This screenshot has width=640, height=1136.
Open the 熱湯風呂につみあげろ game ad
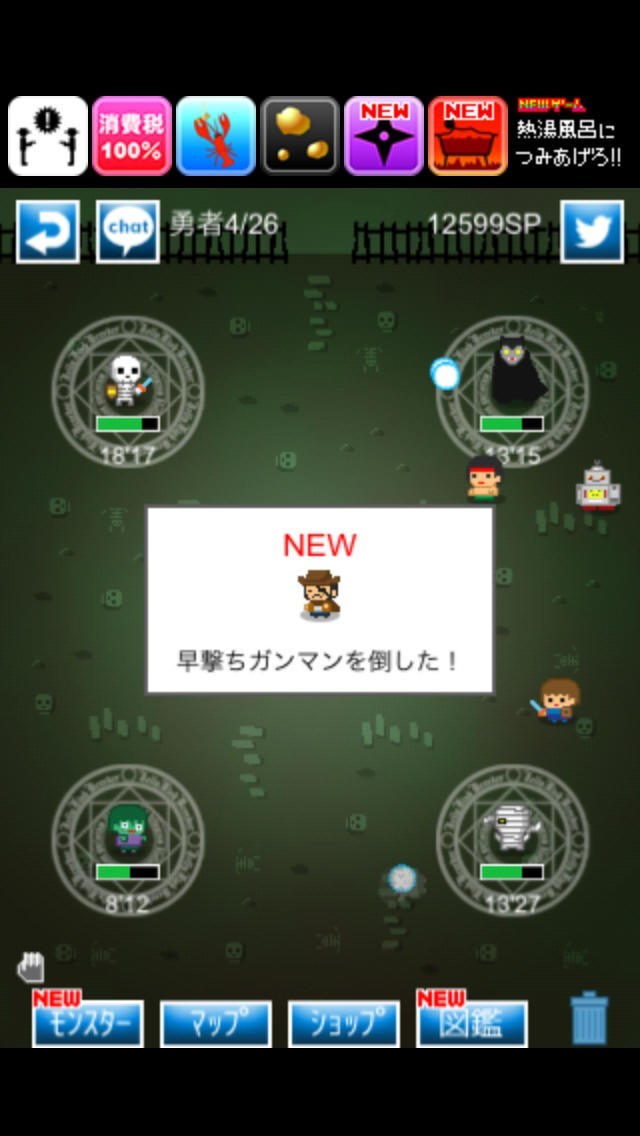coord(570,136)
